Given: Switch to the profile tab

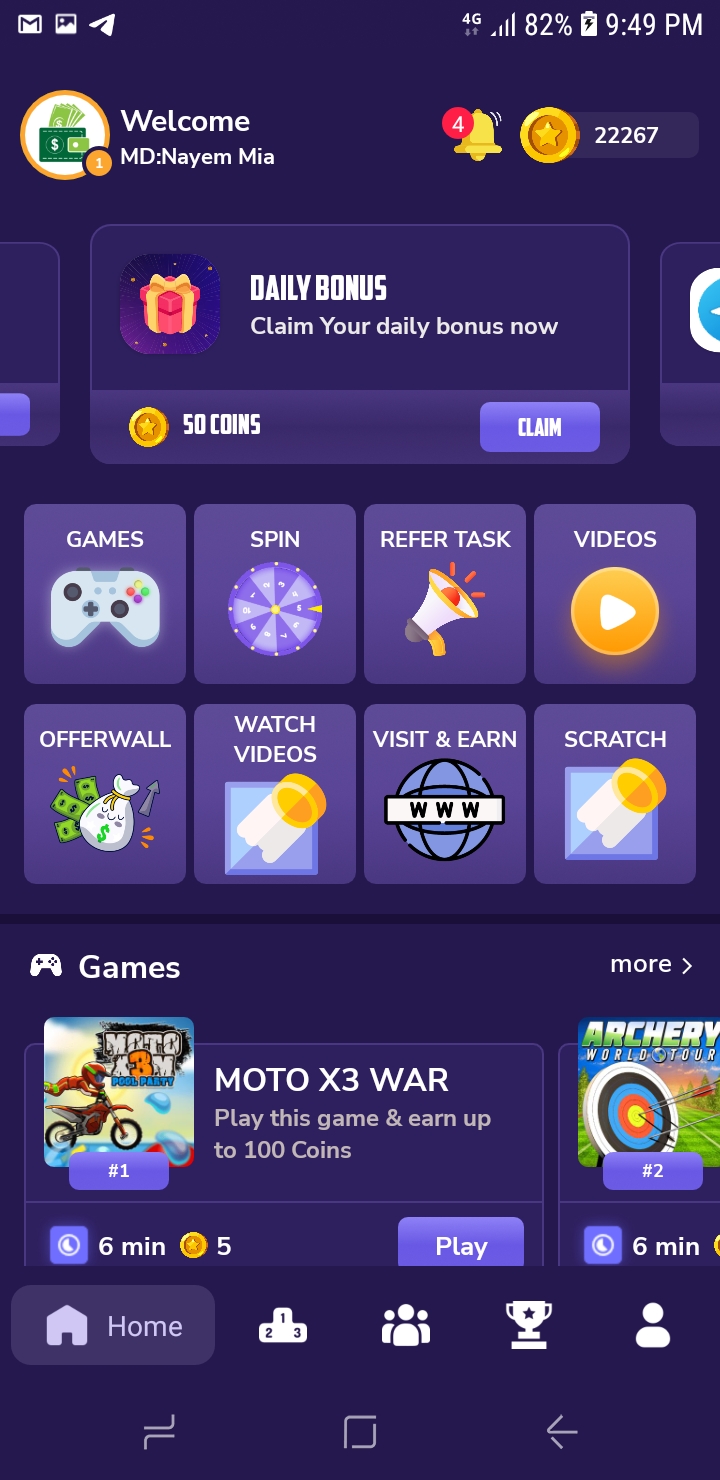Looking at the screenshot, I should (x=653, y=1325).
